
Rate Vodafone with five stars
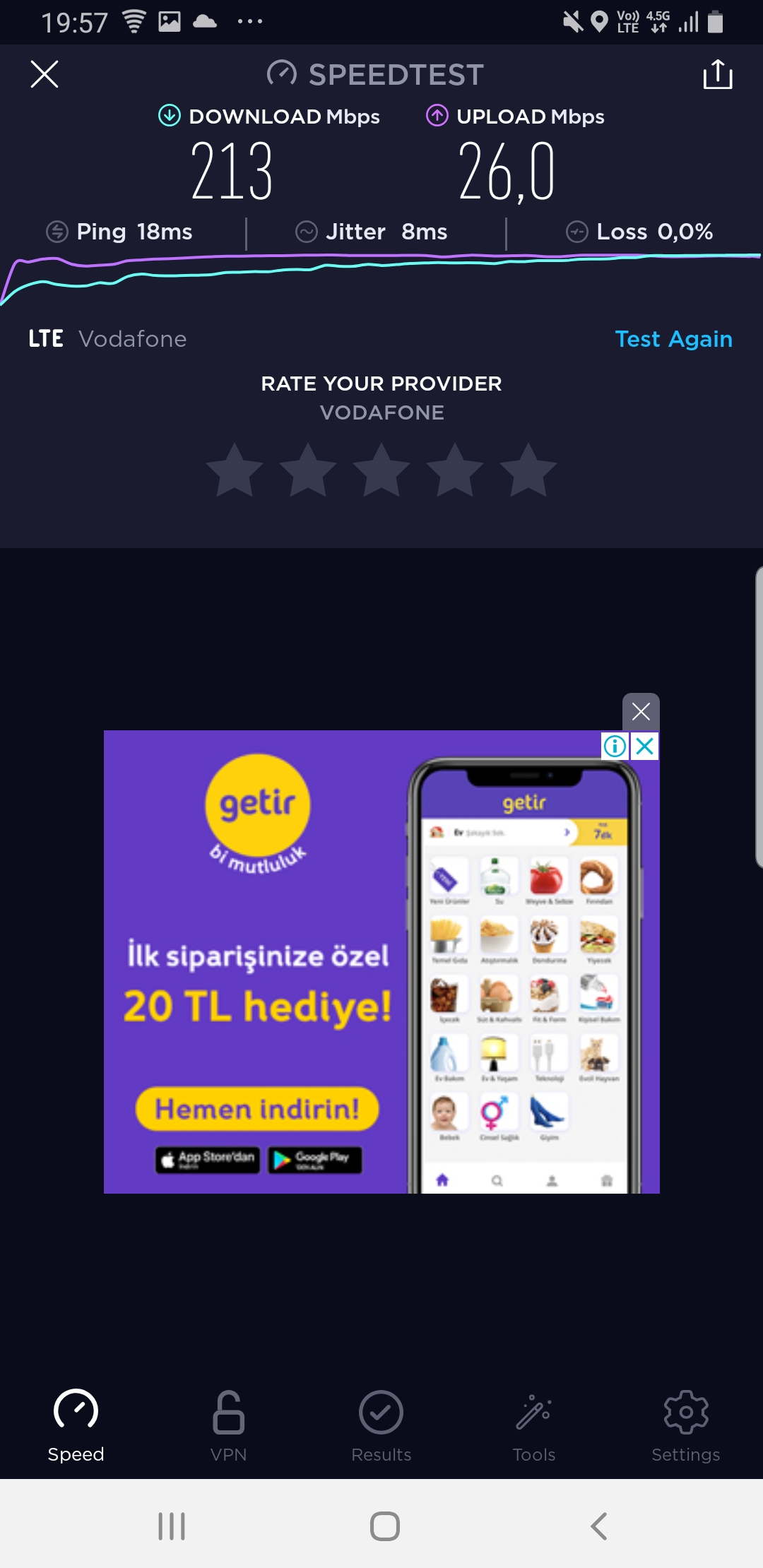tap(528, 470)
